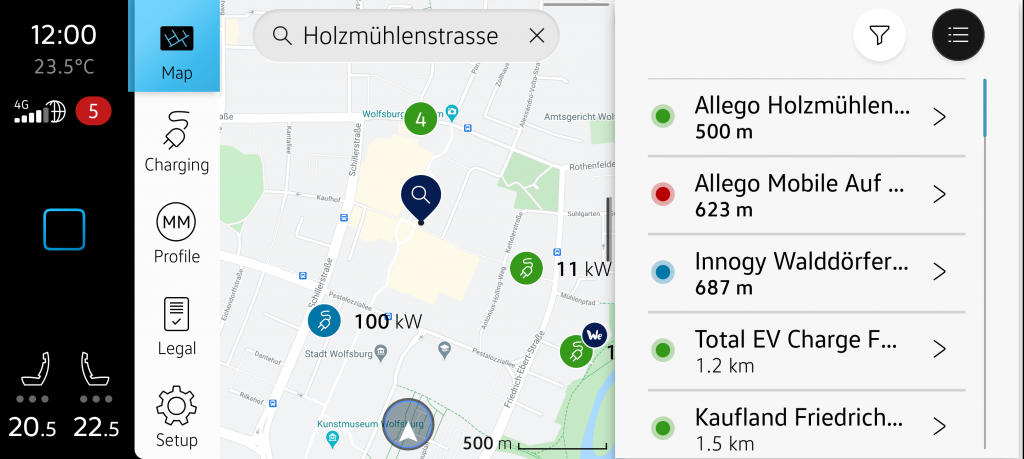1024x459 pixels.
Task: Switch to the Map tab
Action: point(176,51)
